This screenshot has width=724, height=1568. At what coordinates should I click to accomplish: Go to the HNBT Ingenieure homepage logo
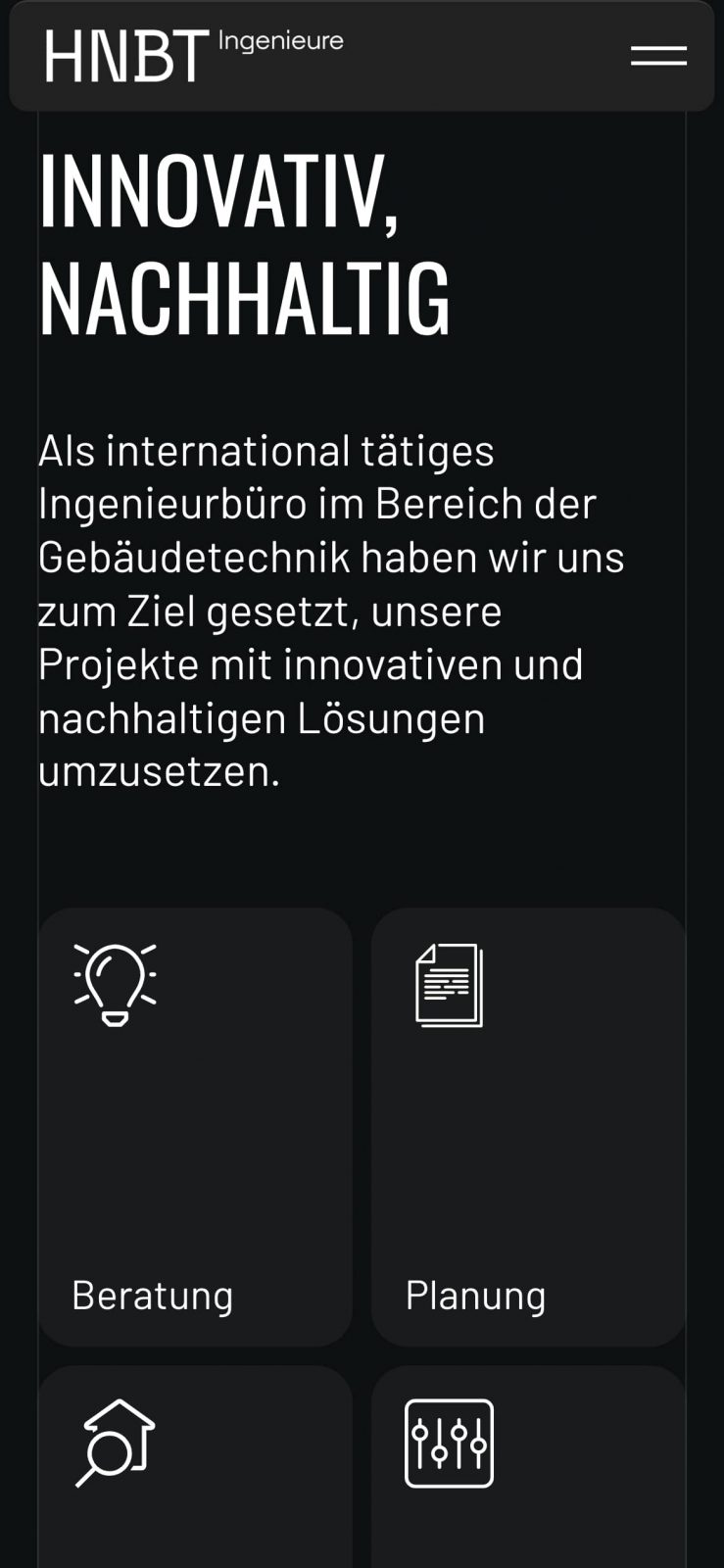(x=193, y=55)
